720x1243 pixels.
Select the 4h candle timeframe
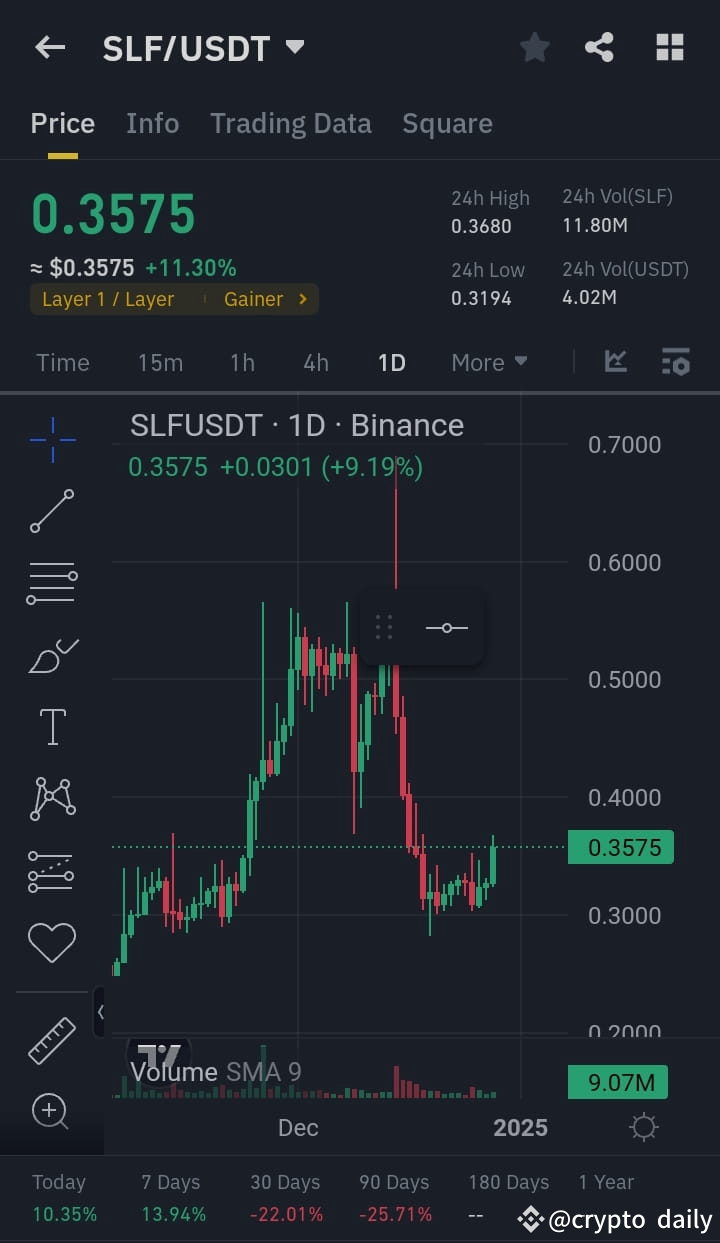tap(315, 362)
